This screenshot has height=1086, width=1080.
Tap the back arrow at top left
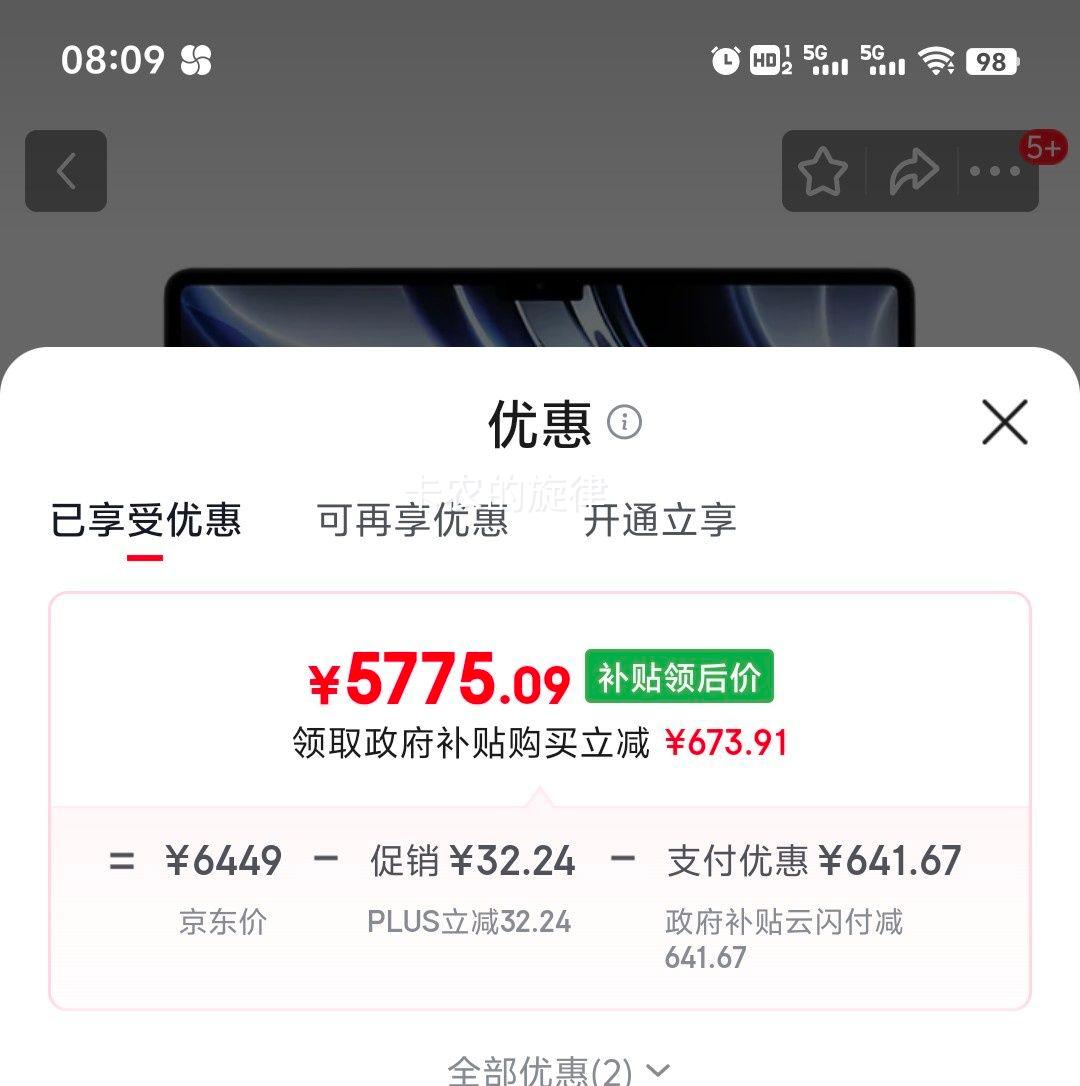(66, 171)
